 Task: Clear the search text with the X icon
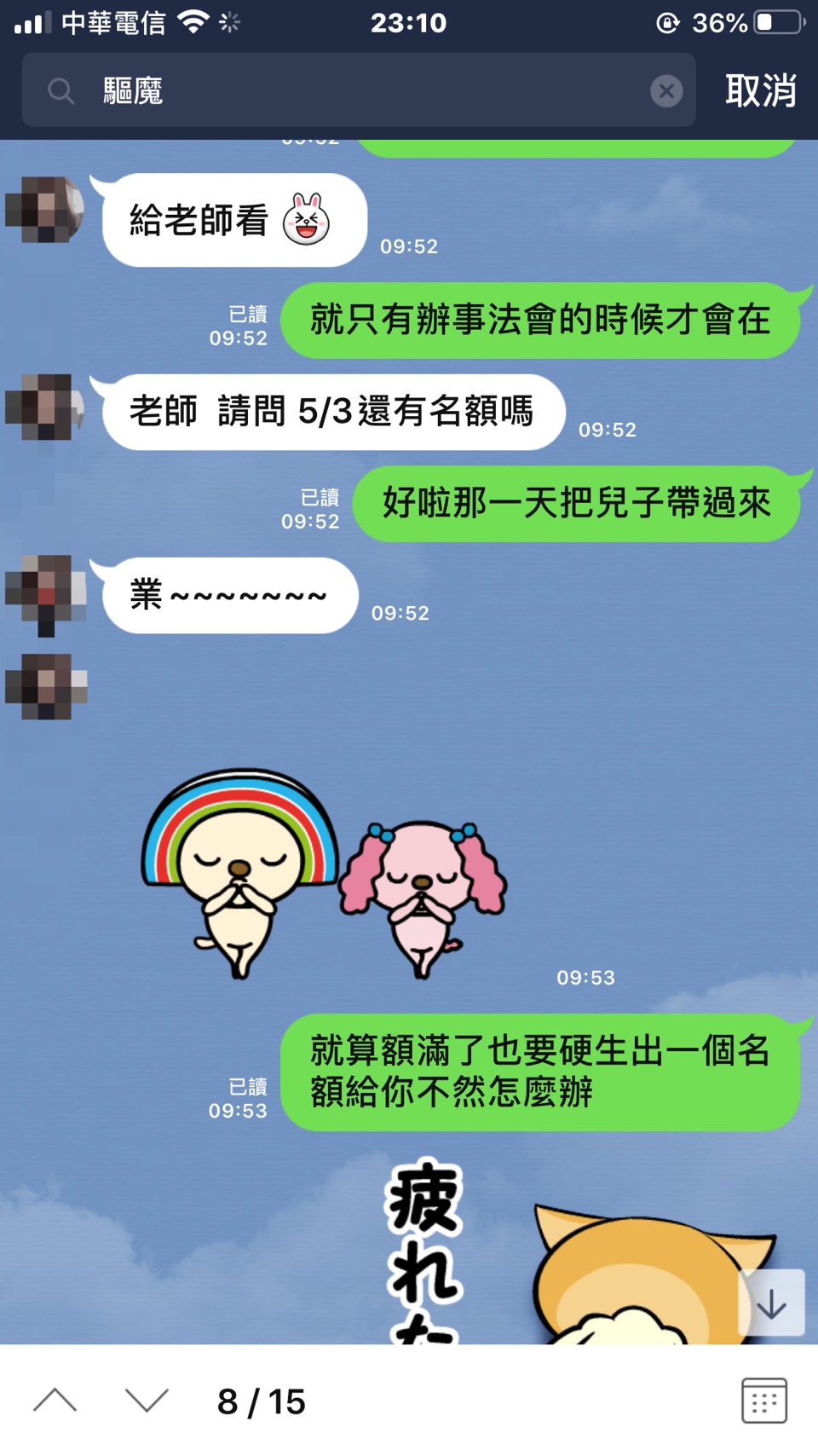(666, 90)
